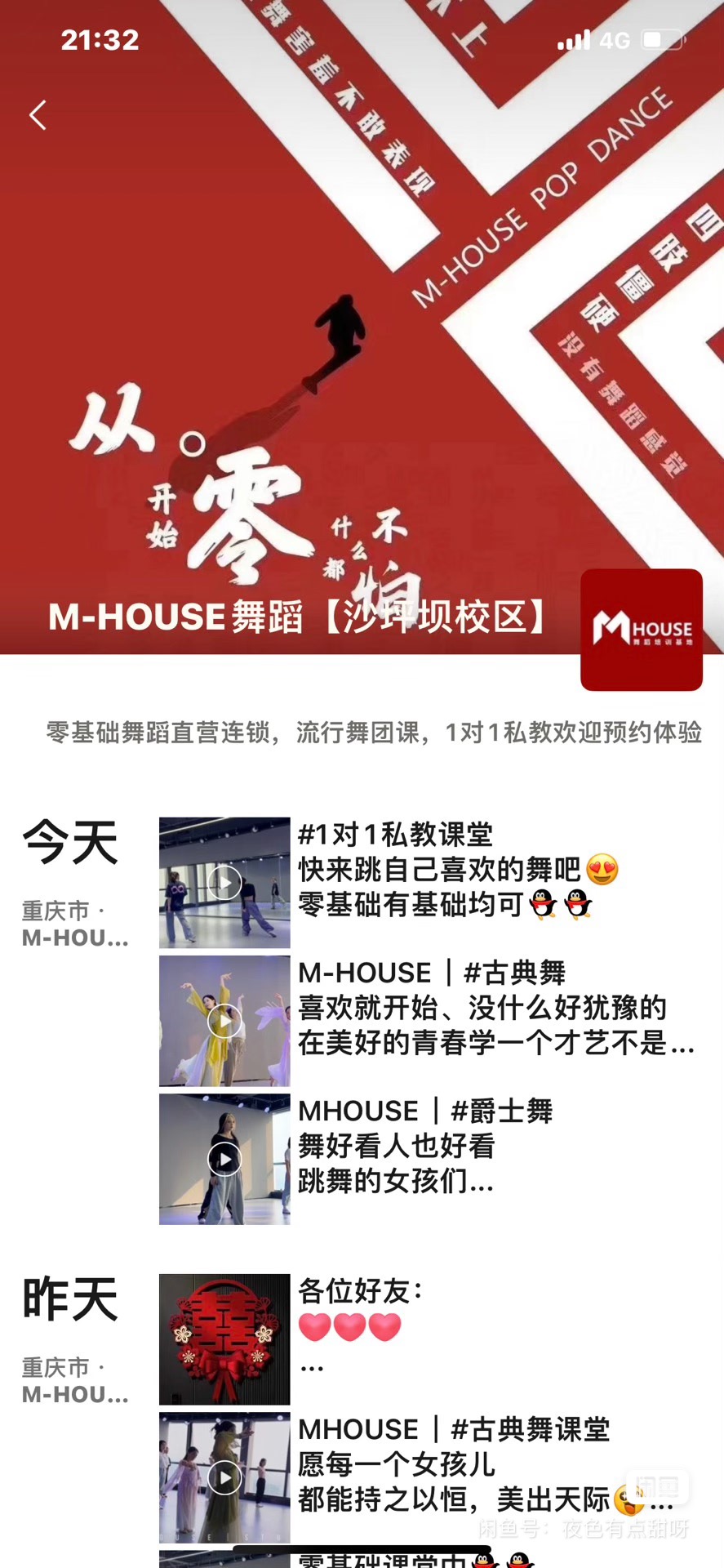Play the 爵士舞 video
This screenshot has height=1568, width=724.
(224, 1158)
